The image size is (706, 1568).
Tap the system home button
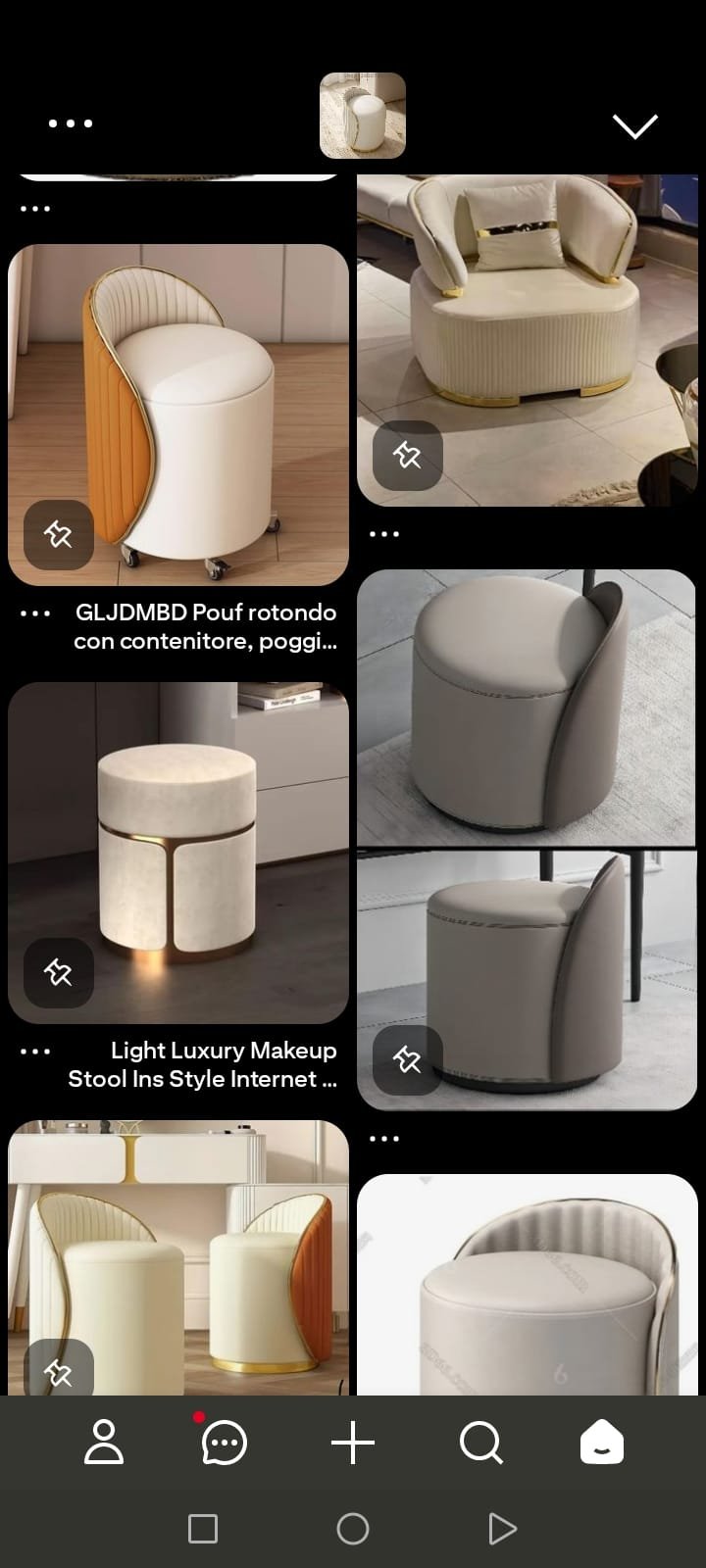click(353, 1529)
